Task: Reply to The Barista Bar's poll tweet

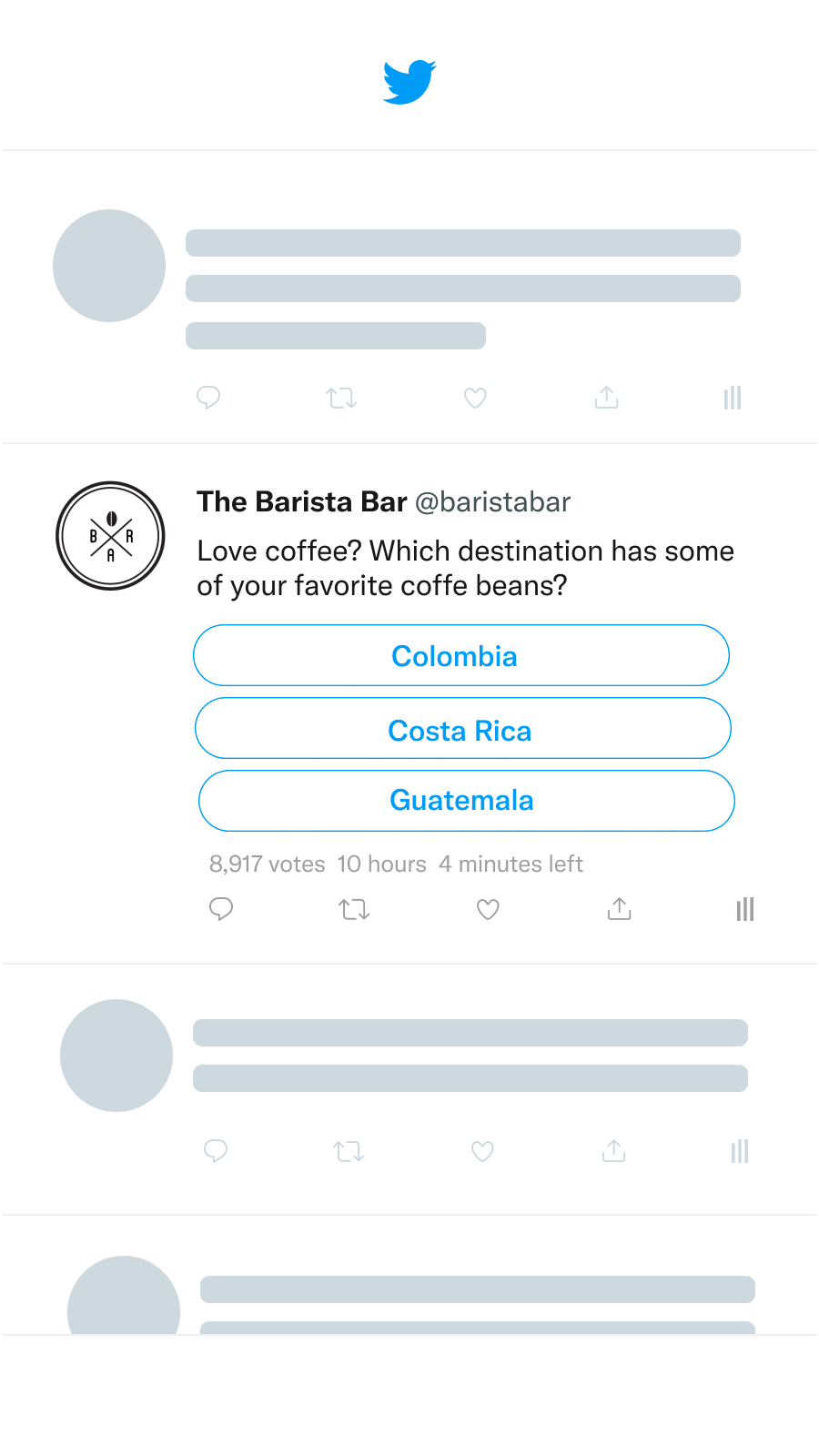Action: click(x=221, y=909)
